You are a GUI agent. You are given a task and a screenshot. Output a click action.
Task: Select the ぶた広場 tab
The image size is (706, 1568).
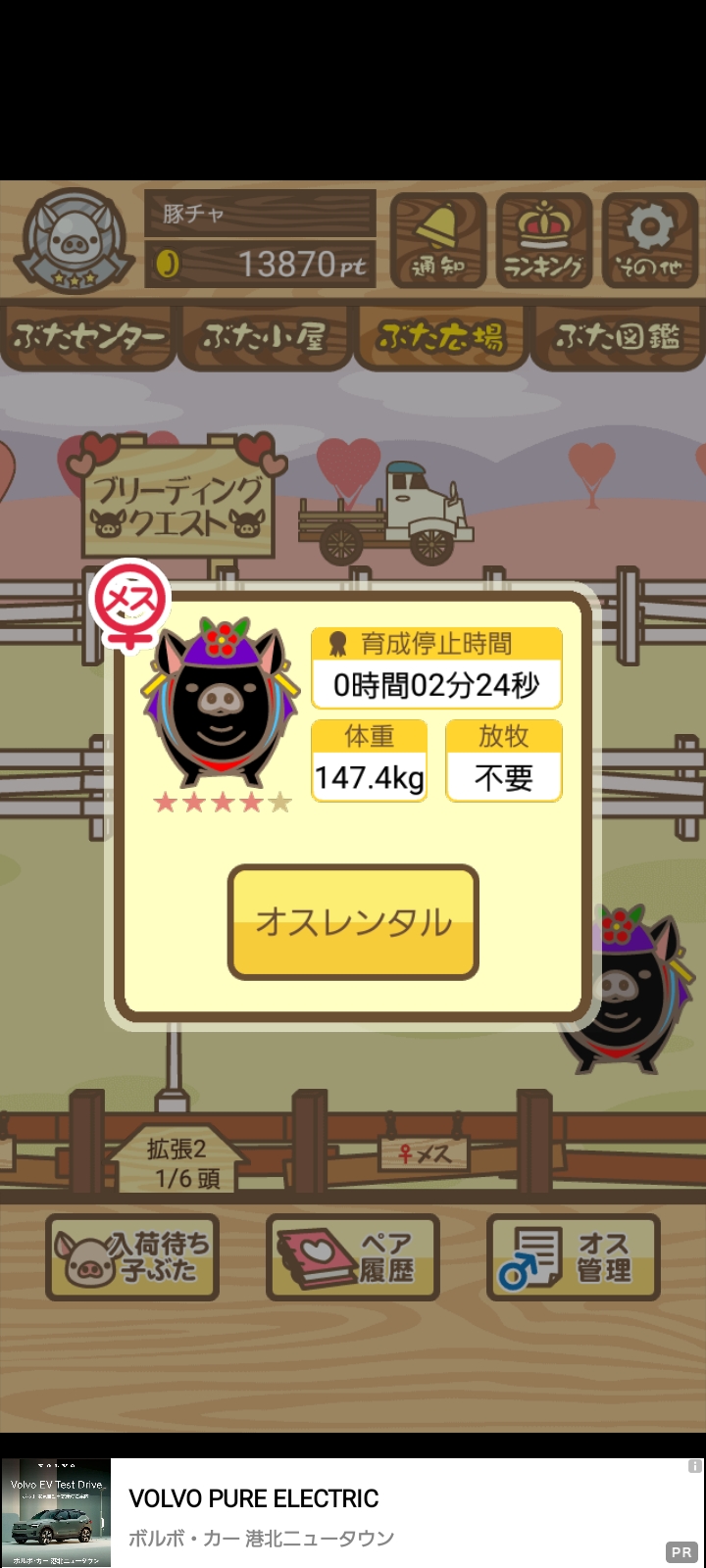pos(441,337)
